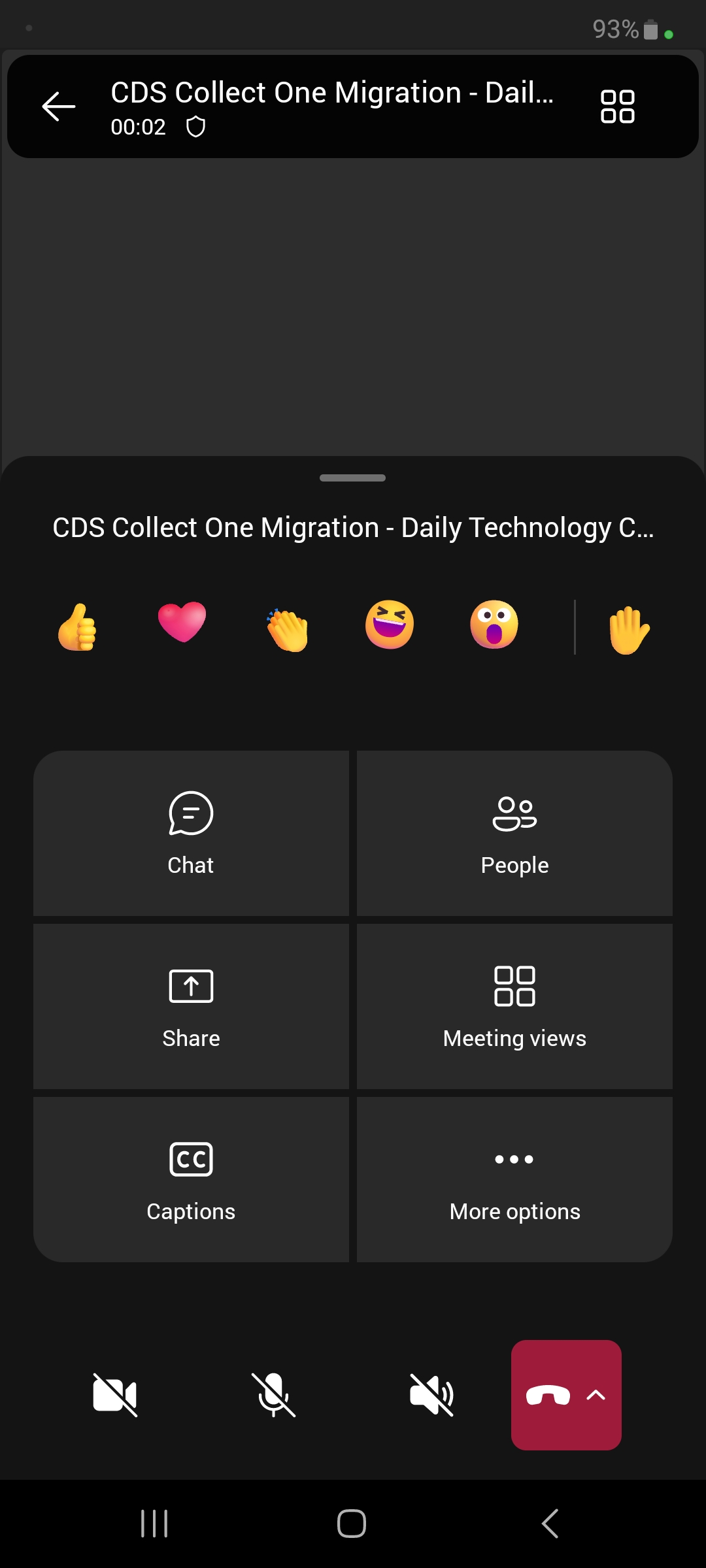Viewport: 706px width, 1568px height.
Task: Go back using the top-left arrow
Action: coord(59,106)
